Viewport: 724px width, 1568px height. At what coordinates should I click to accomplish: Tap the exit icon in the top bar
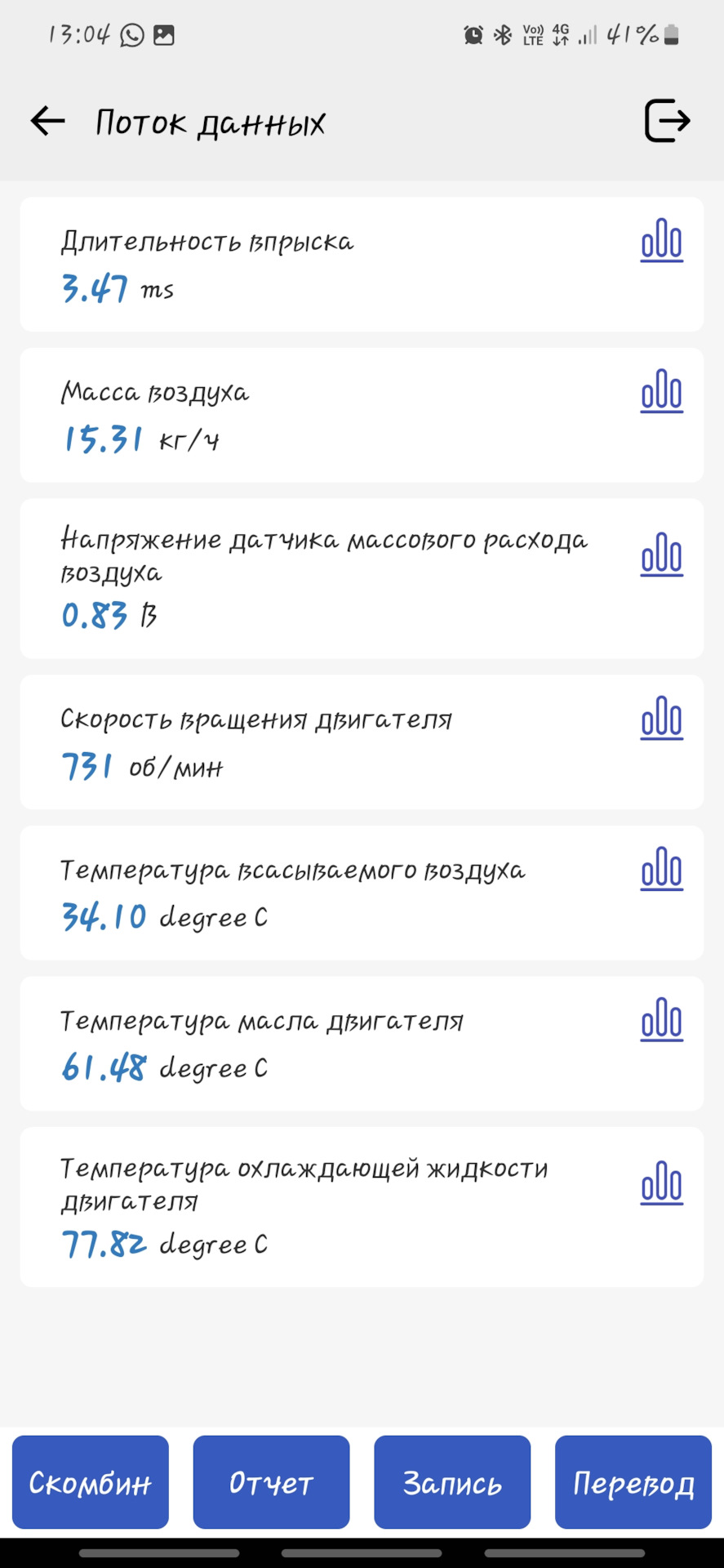667,121
